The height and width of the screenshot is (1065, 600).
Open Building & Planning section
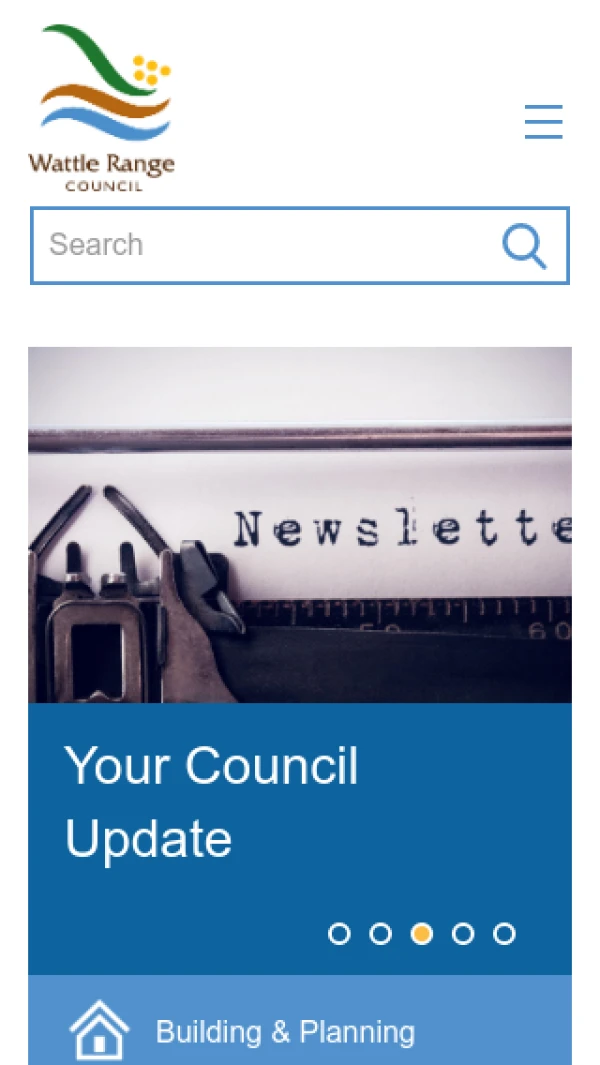point(285,1032)
